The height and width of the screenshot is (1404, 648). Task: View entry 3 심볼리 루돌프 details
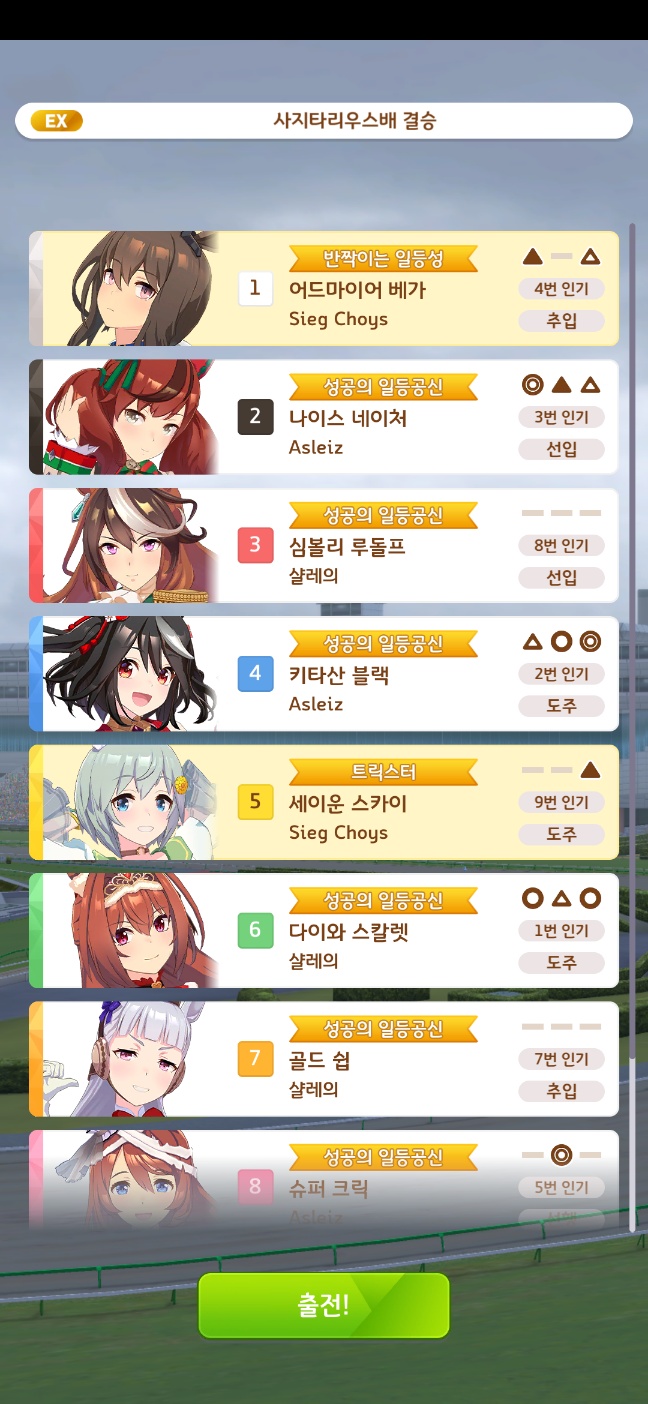coord(324,545)
